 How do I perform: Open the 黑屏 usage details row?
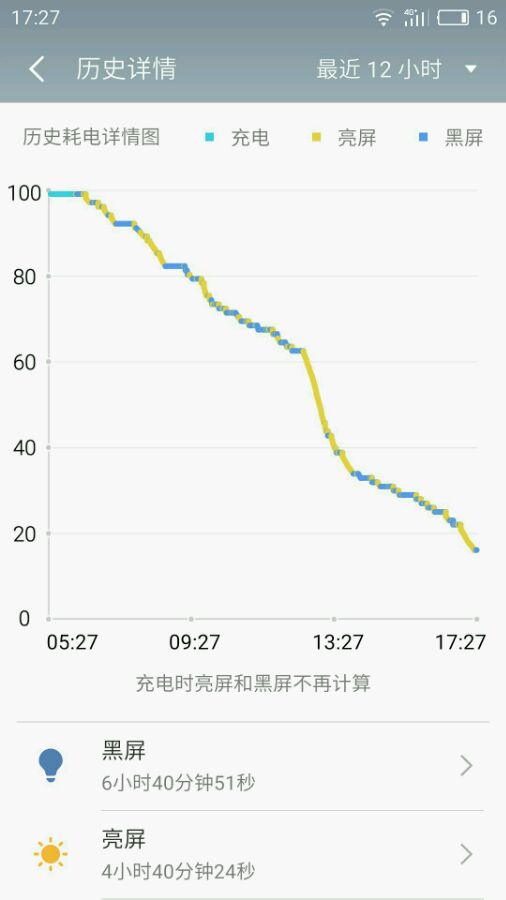pos(253,766)
